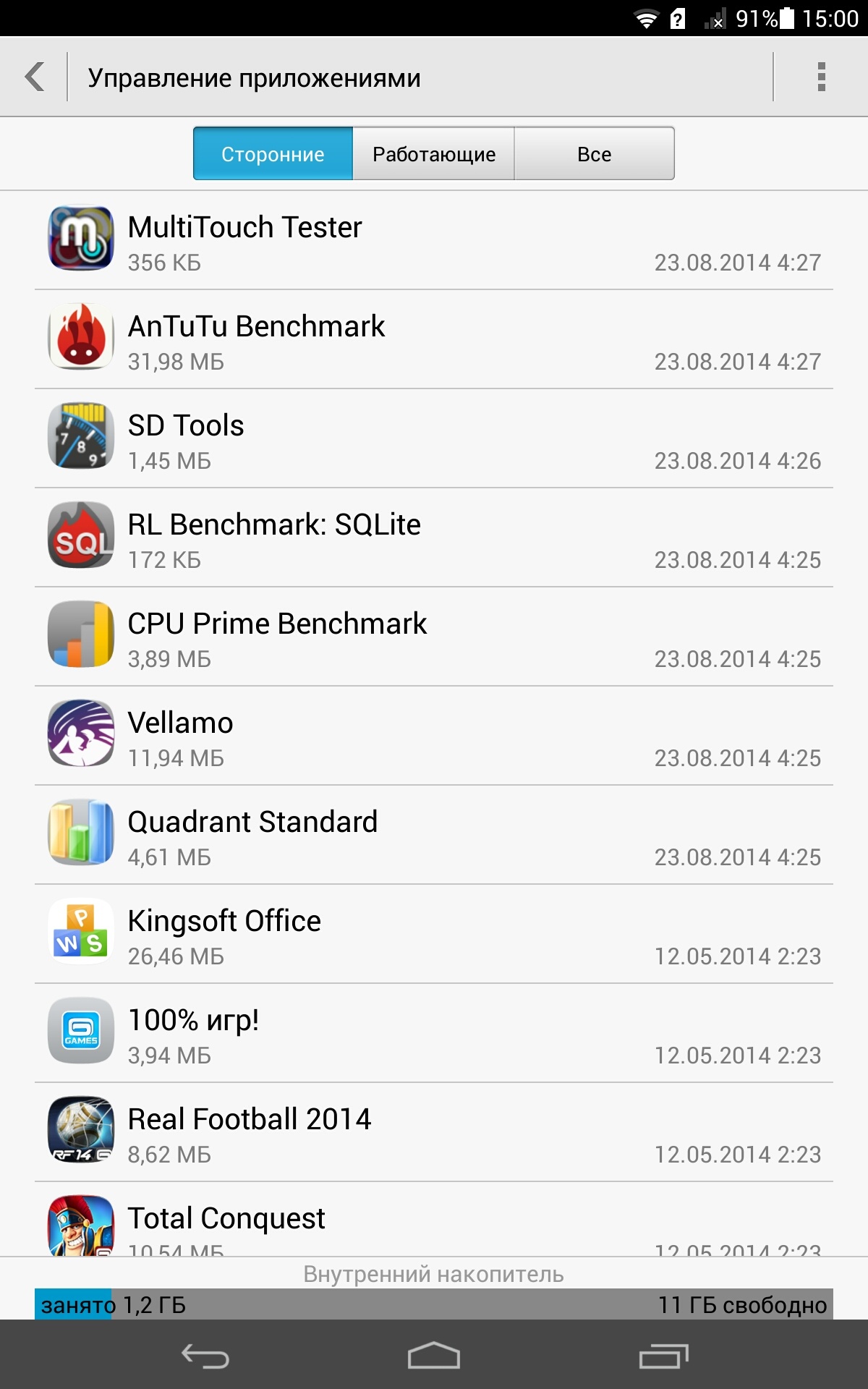Open Real Football 2014 details

(x=434, y=1132)
